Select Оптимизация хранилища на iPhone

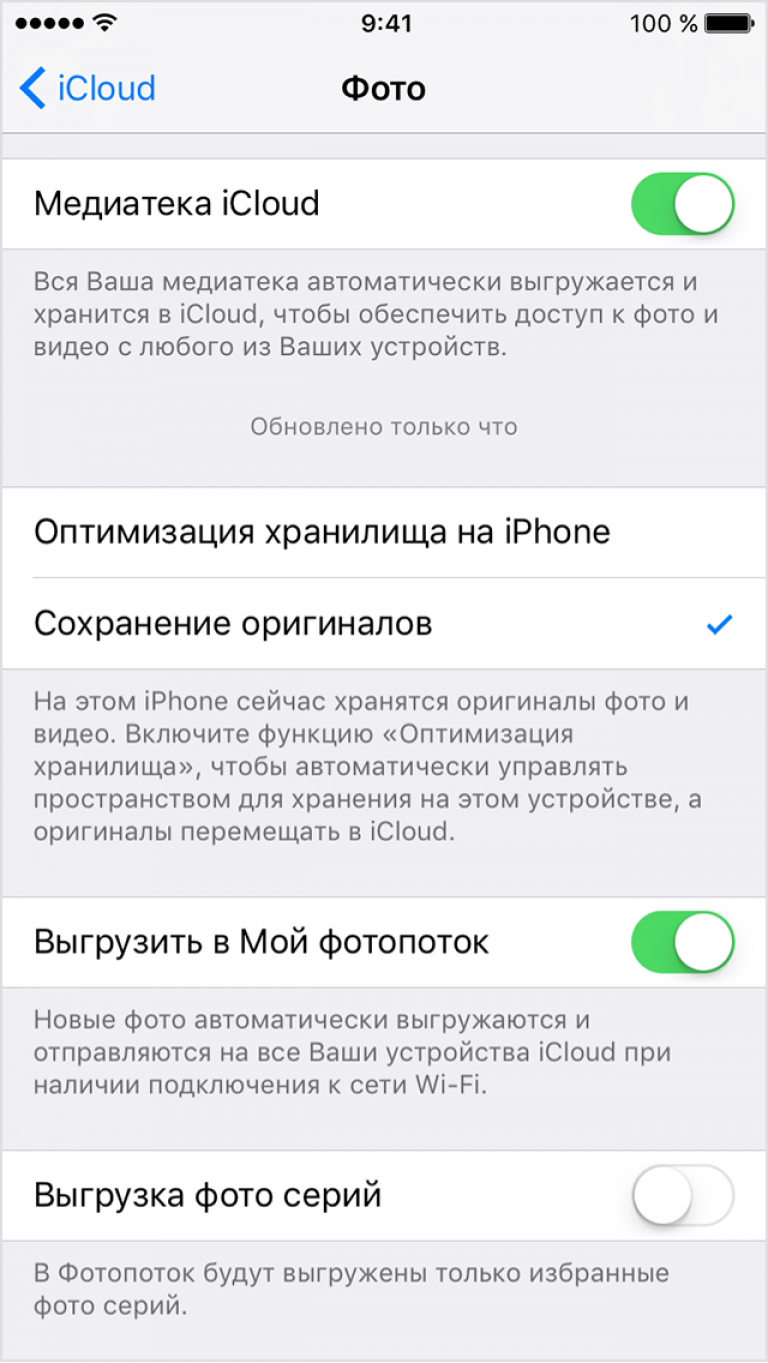tap(384, 532)
